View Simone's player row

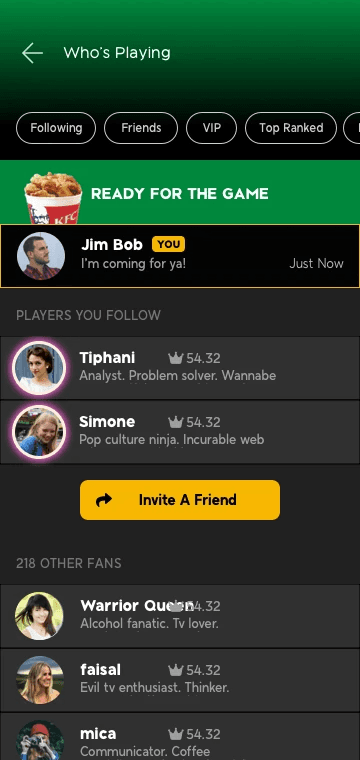(x=180, y=432)
